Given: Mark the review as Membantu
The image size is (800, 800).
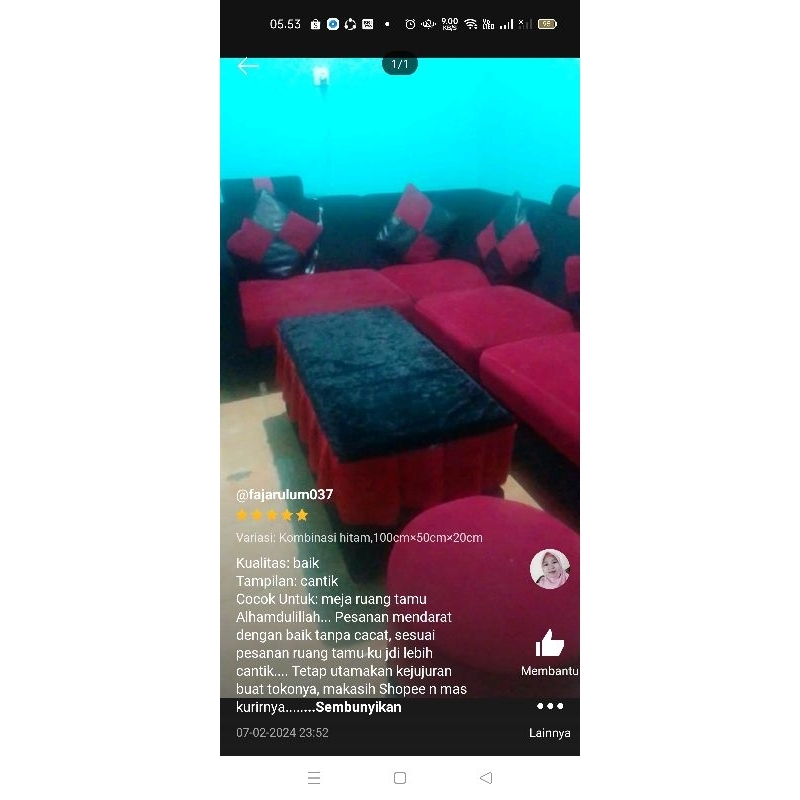Looking at the screenshot, I should tap(549, 645).
